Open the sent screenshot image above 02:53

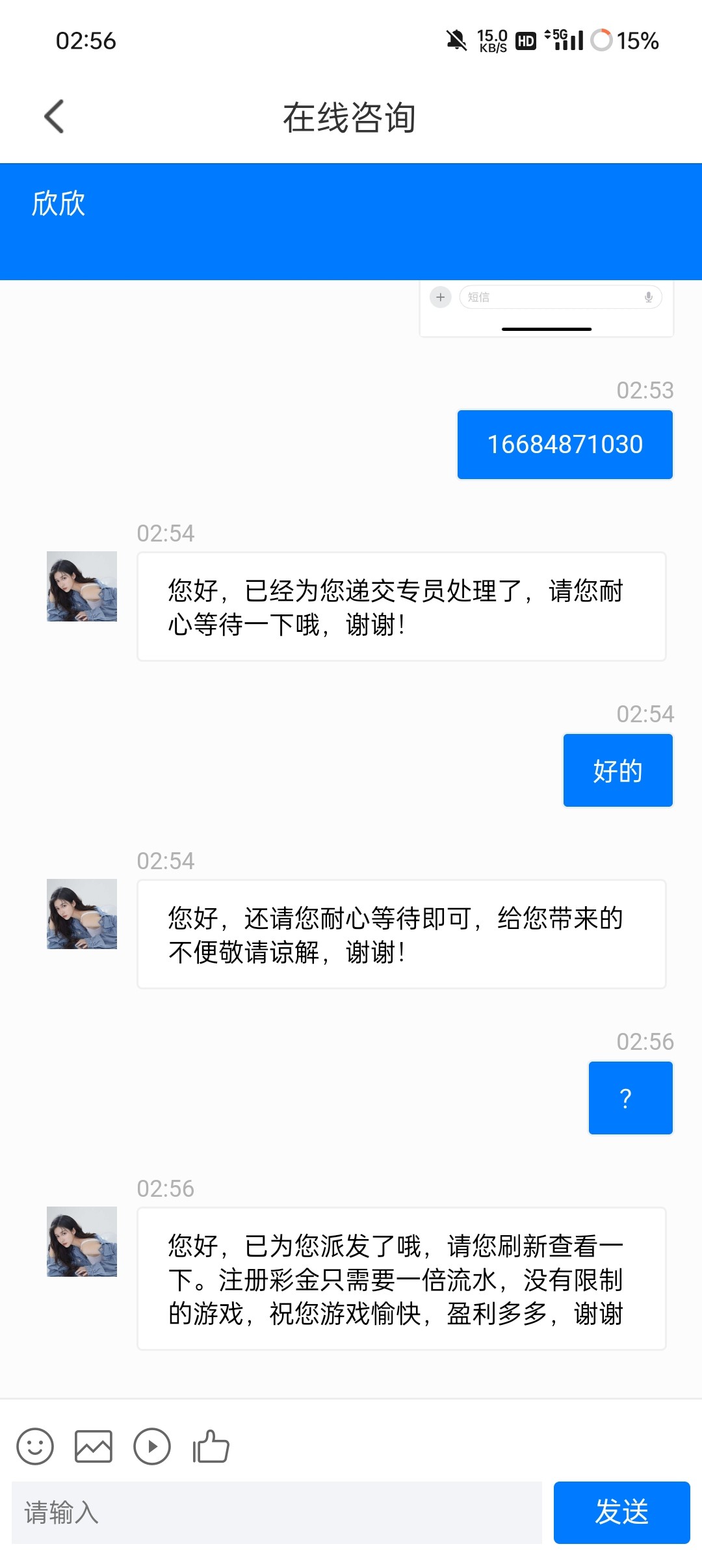point(547,308)
